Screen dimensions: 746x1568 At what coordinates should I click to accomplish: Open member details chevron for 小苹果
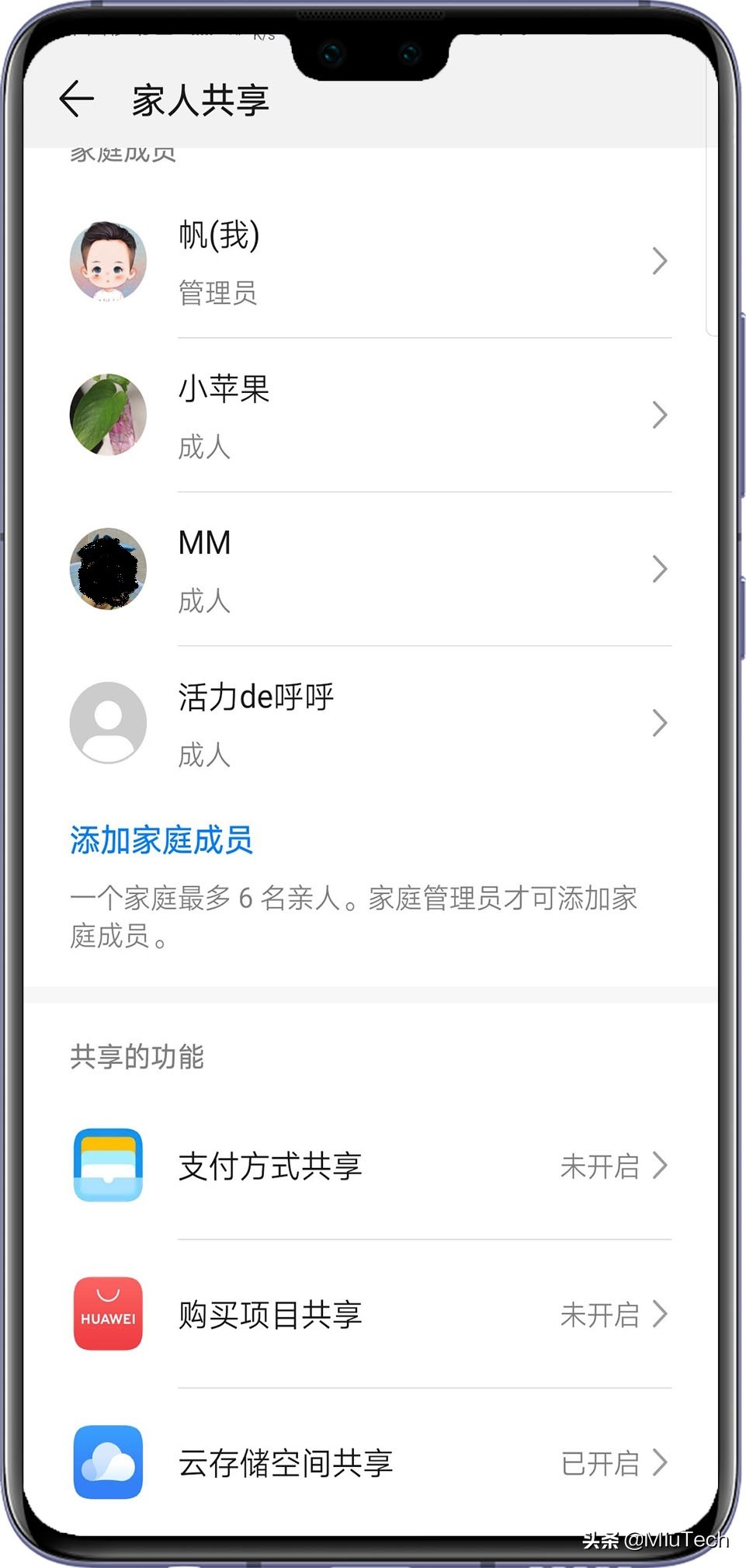point(660,415)
